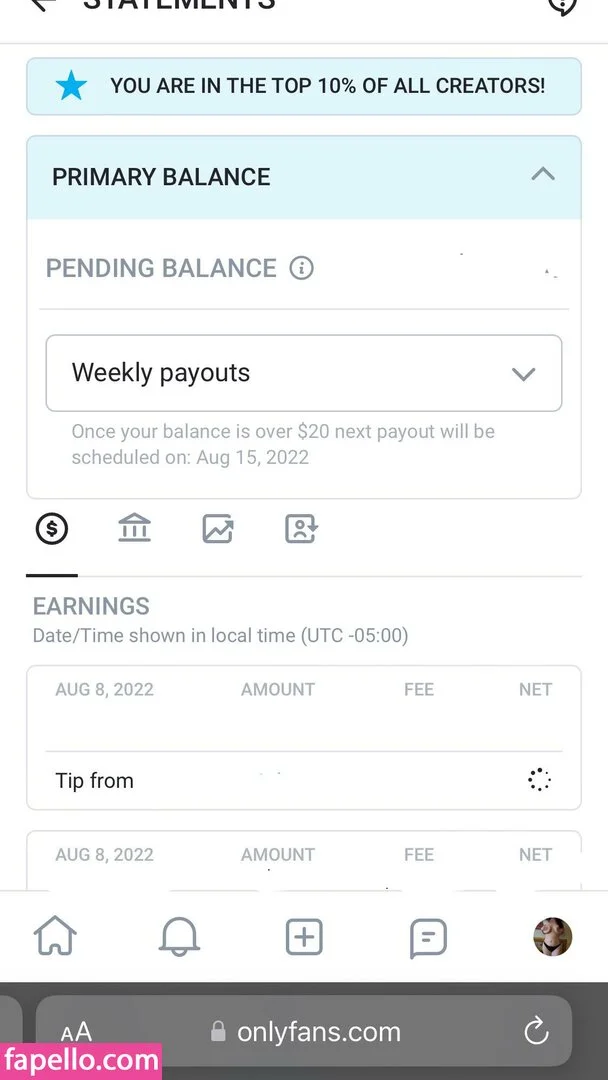Create a new post with the plus icon
This screenshot has width=608, height=1080.
coord(304,938)
